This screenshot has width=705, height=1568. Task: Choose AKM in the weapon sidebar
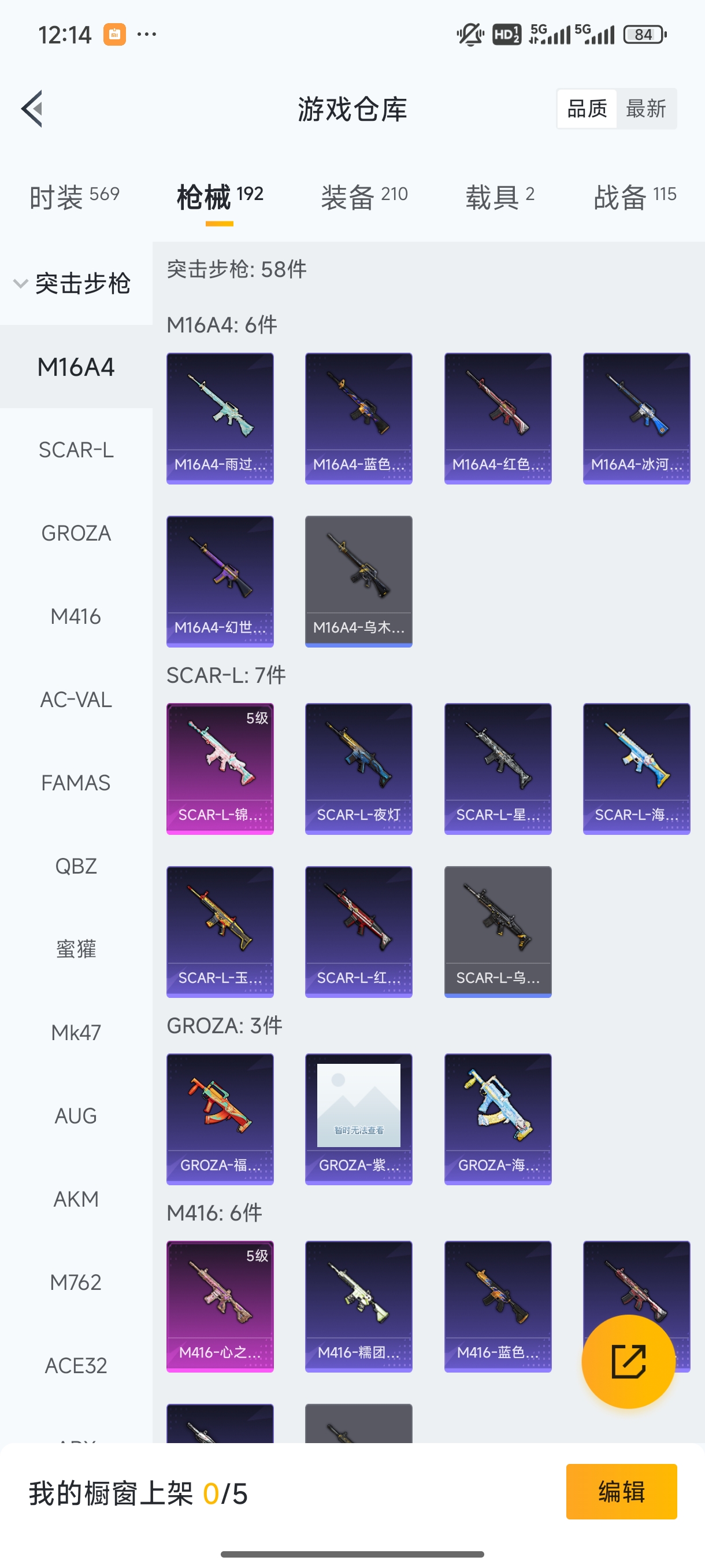76,1199
